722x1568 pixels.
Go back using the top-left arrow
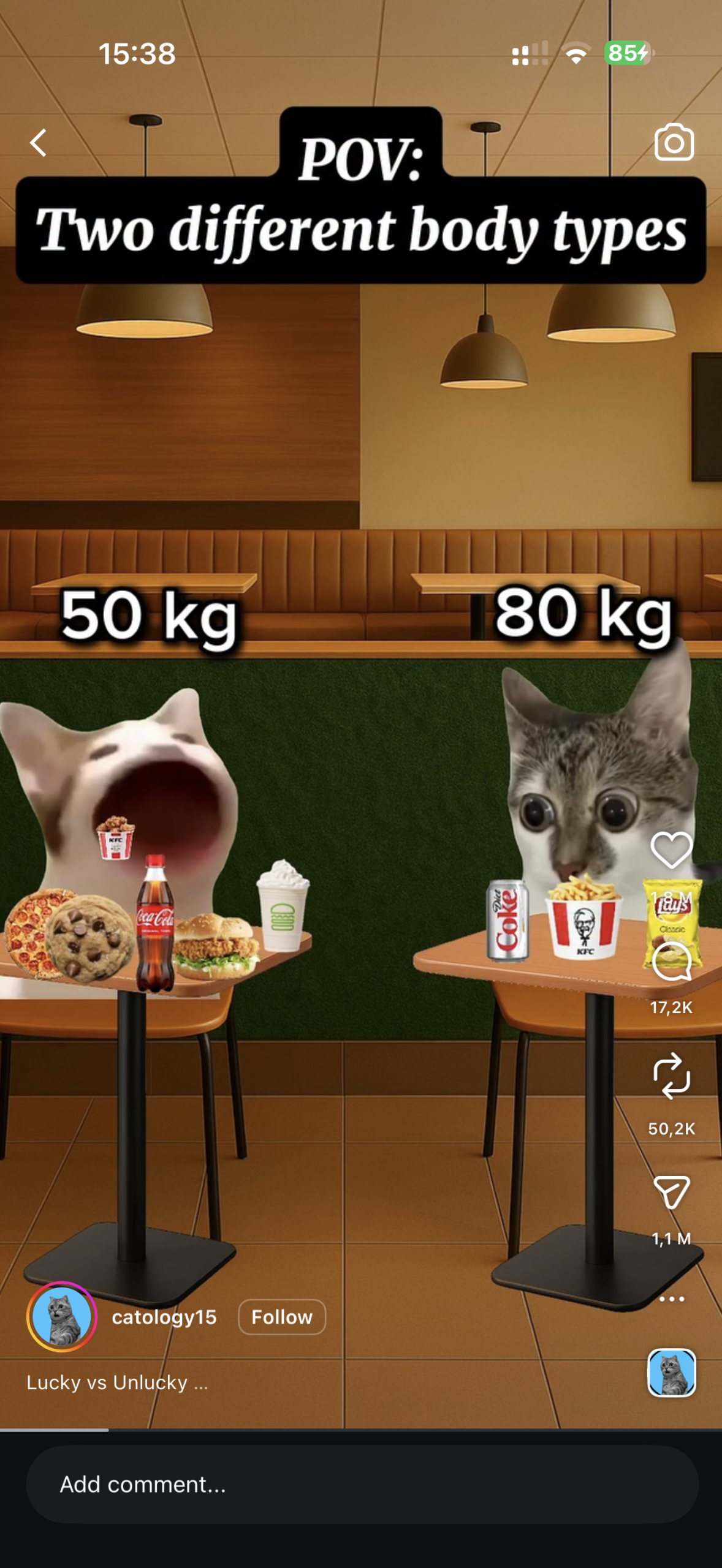click(38, 143)
